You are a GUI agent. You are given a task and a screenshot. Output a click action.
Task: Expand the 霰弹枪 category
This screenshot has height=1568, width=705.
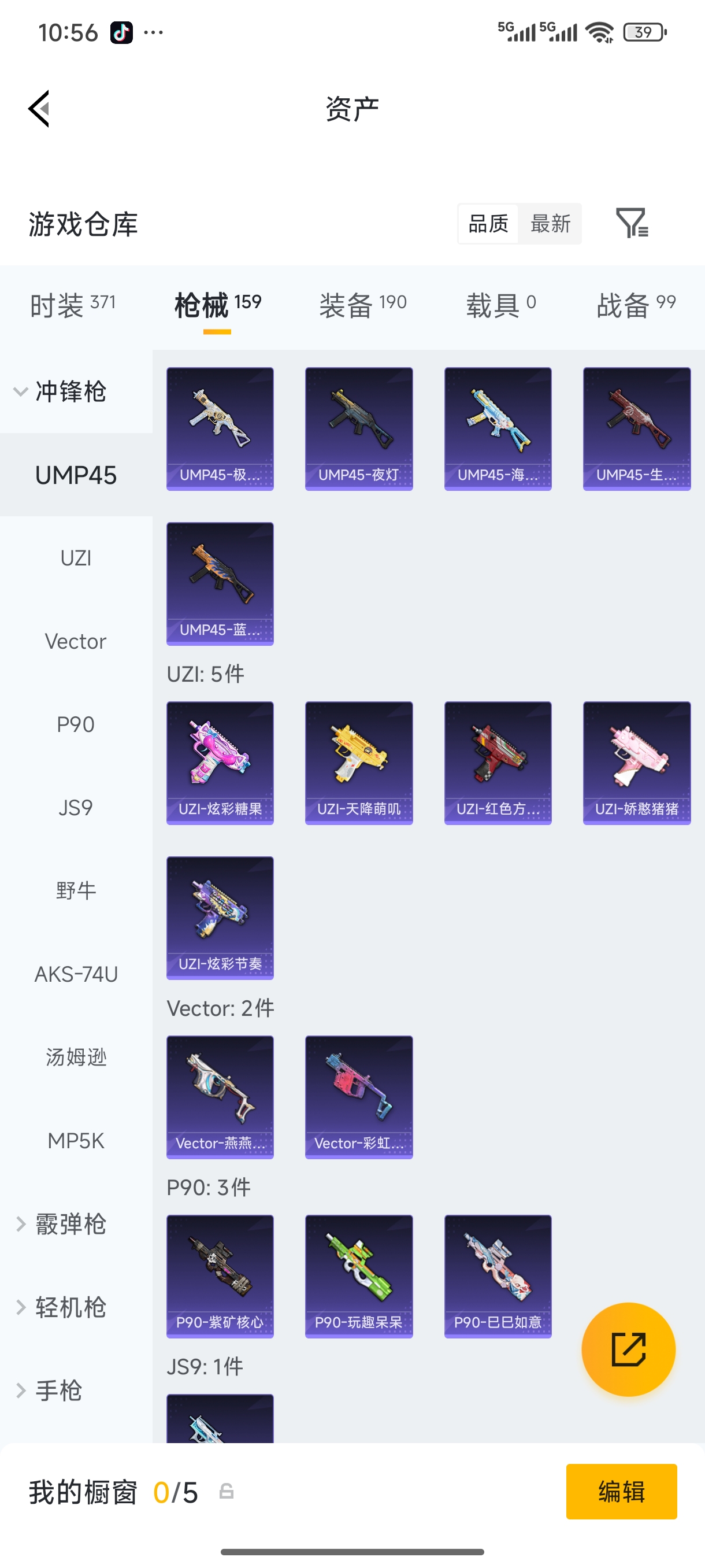pos(61,1224)
